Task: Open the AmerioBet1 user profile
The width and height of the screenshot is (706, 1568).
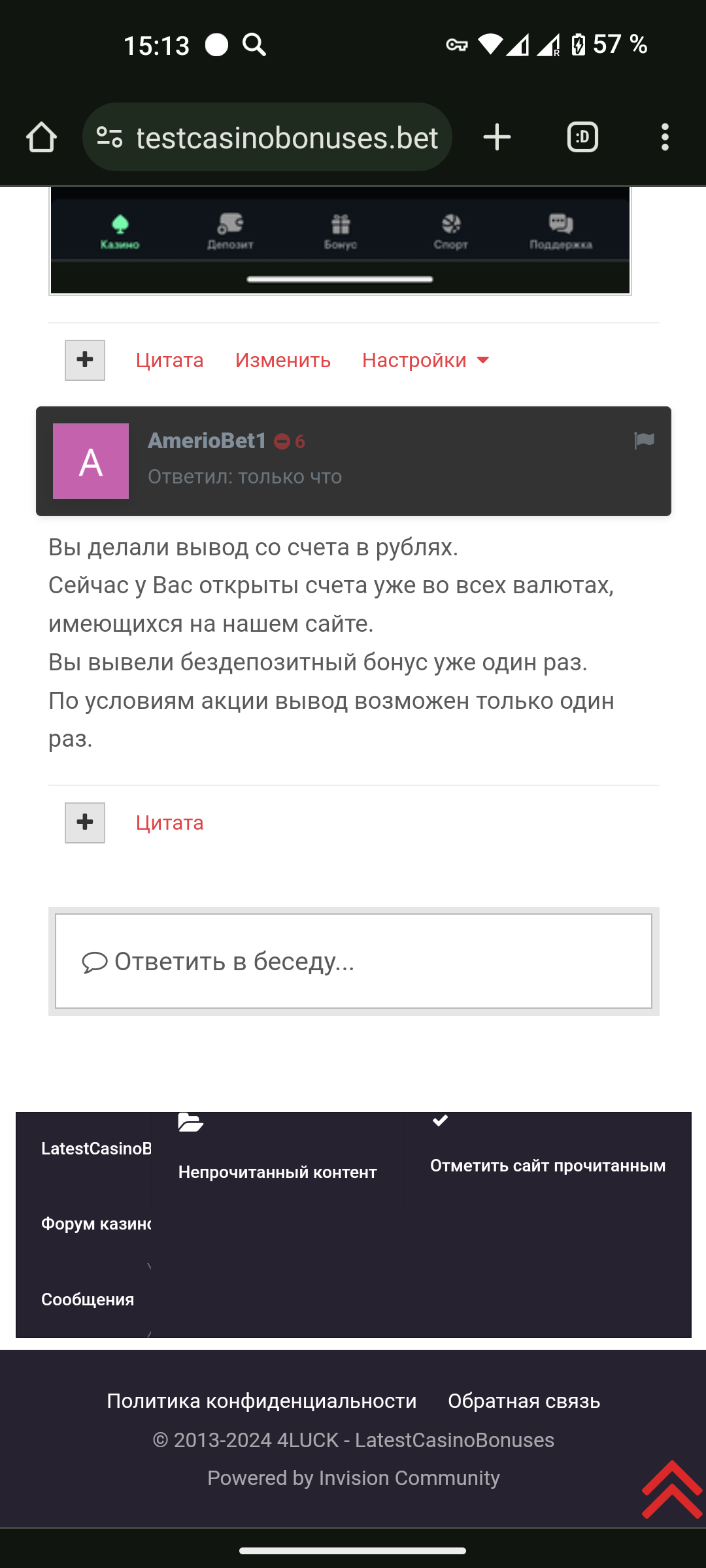Action: coord(207,441)
